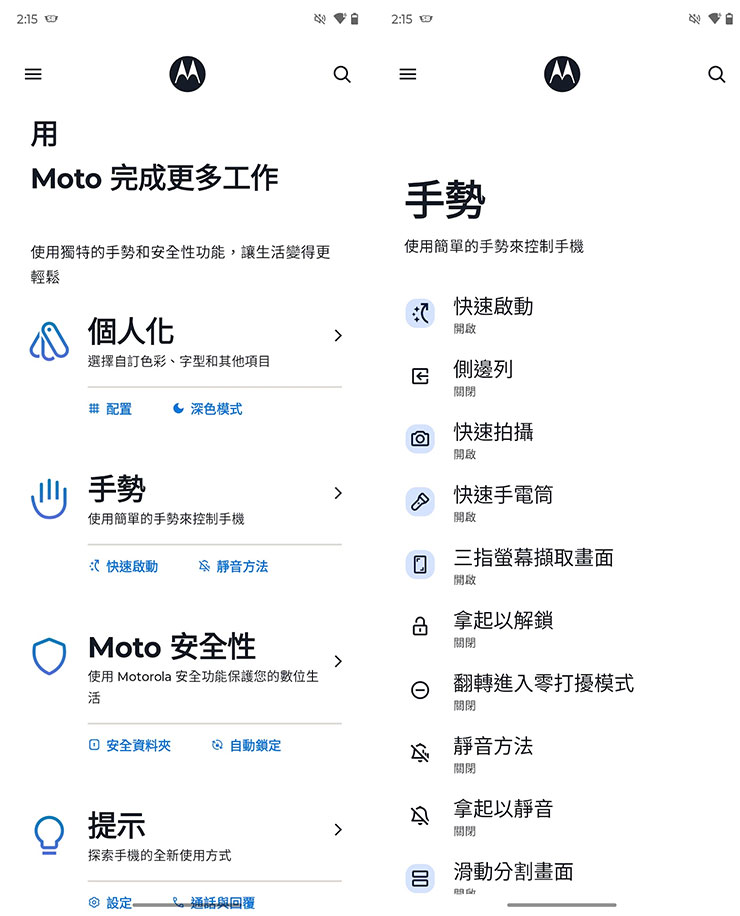This screenshot has width=740, height=916.
Task: Open the 深色模式 shortcut link
Action: (205, 408)
